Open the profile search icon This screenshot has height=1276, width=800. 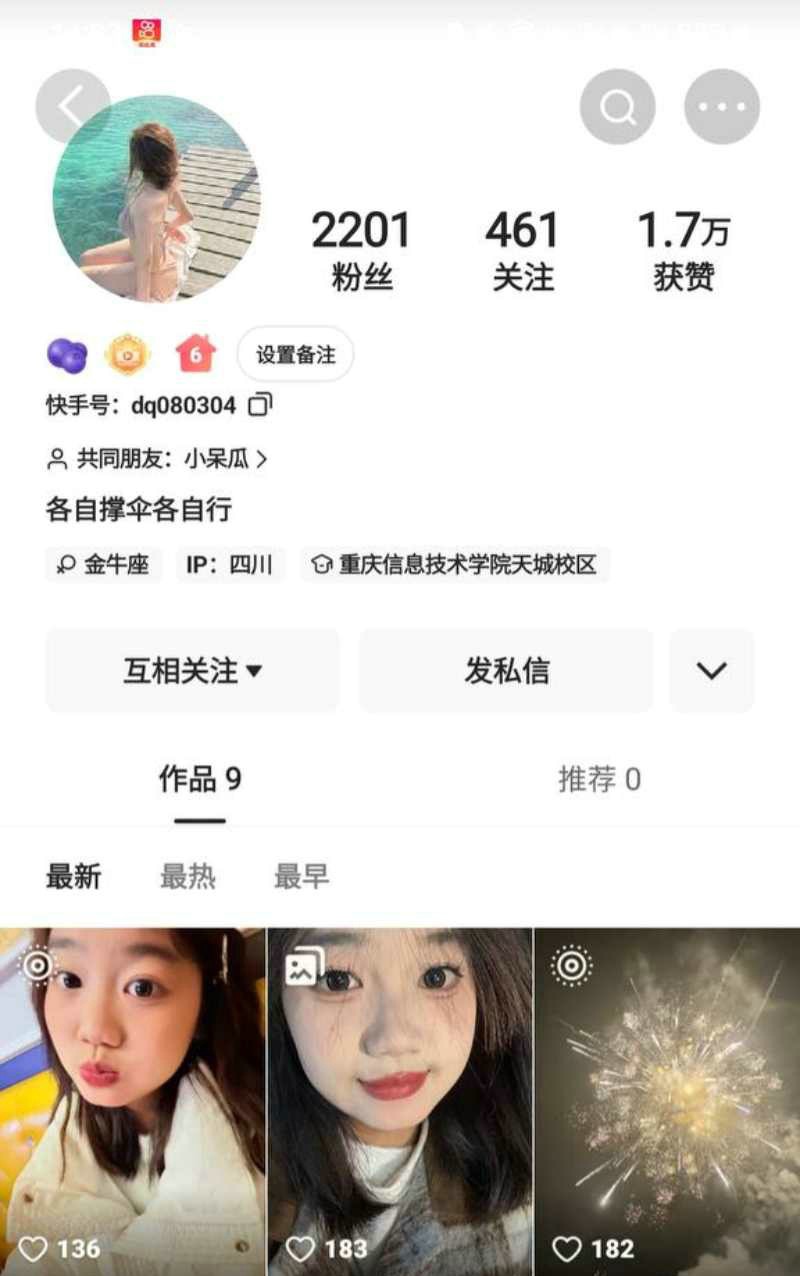click(x=618, y=107)
